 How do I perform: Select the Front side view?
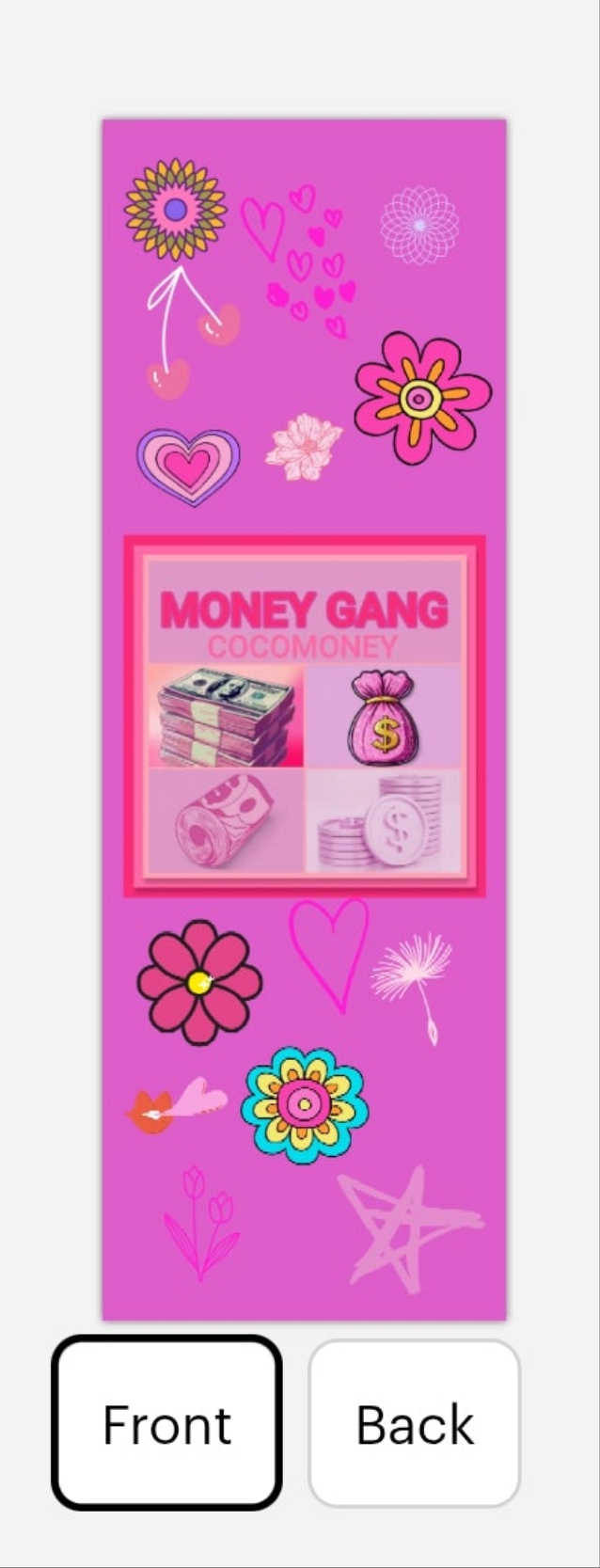[x=166, y=1423]
